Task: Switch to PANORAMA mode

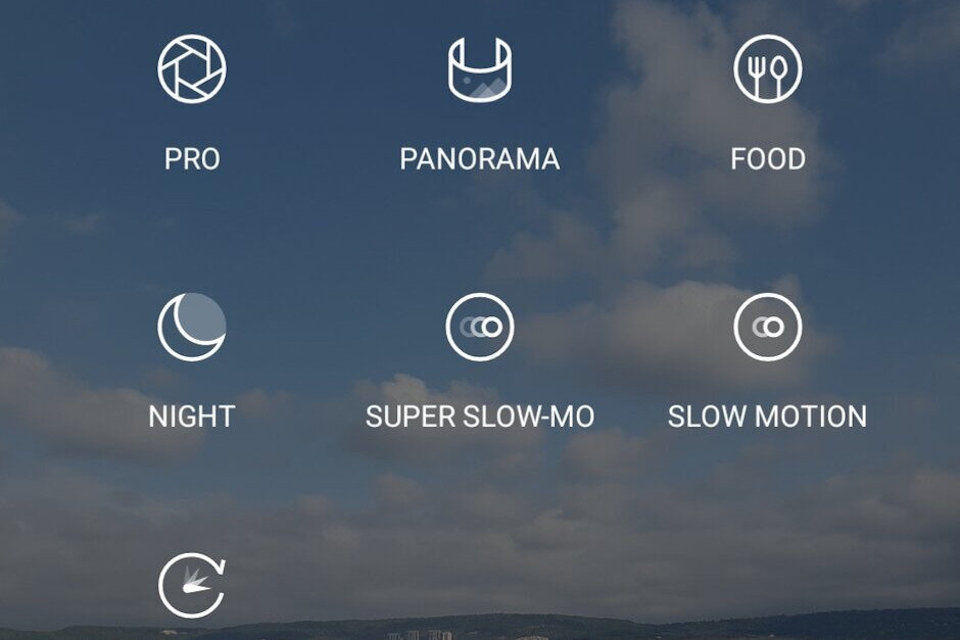Action: [x=480, y=69]
